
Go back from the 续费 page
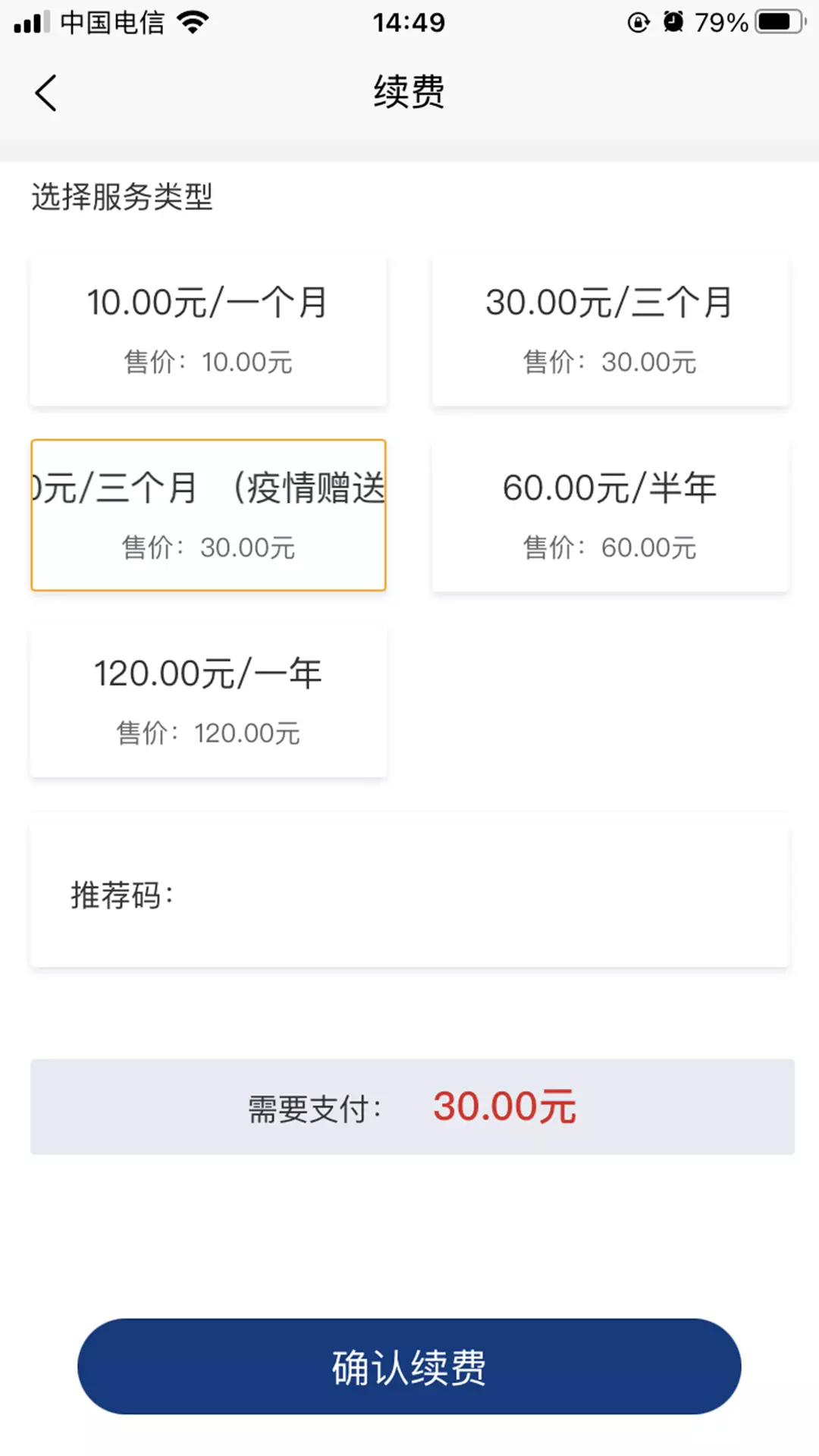[45, 93]
